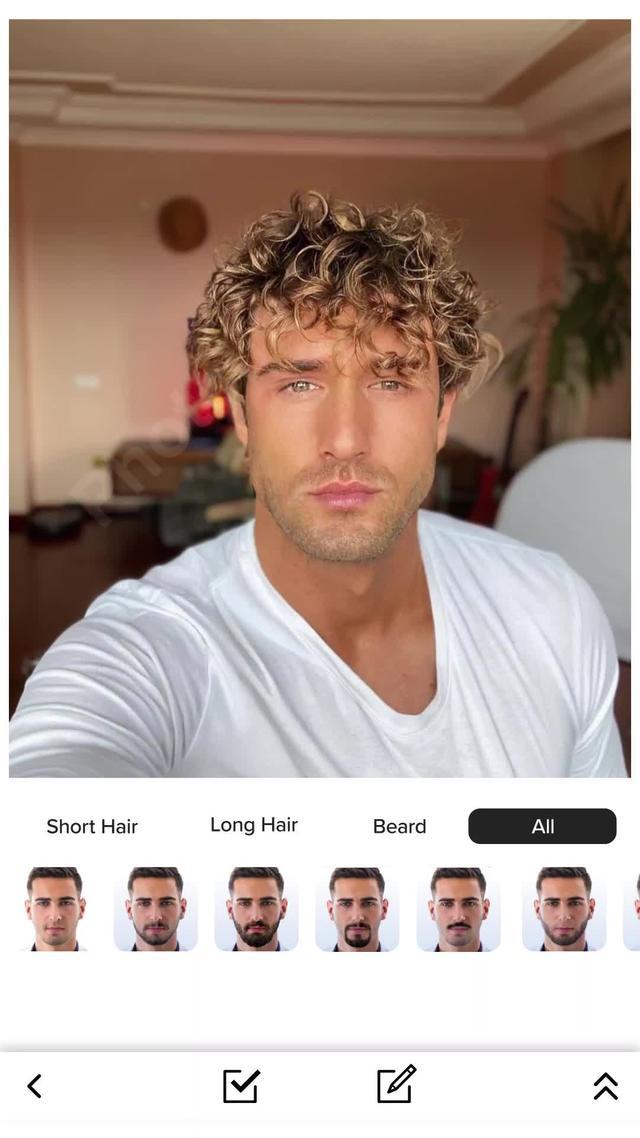The width and height of the screenshot is (640, 1138).
Task: Go back with the left arrow
Action: (x=35, y=1086)
